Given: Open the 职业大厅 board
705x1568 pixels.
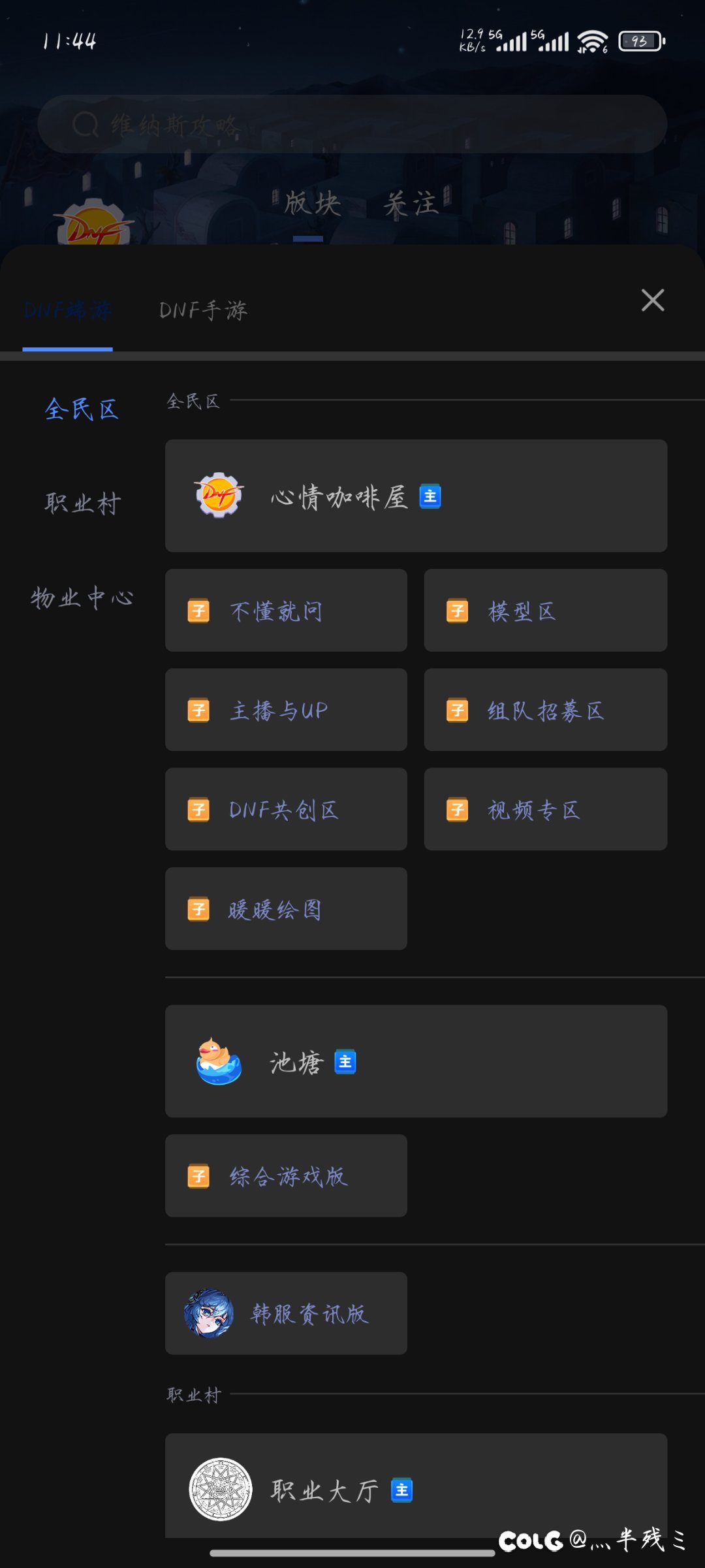Looking at the screenshot, I should (416, 1486).
